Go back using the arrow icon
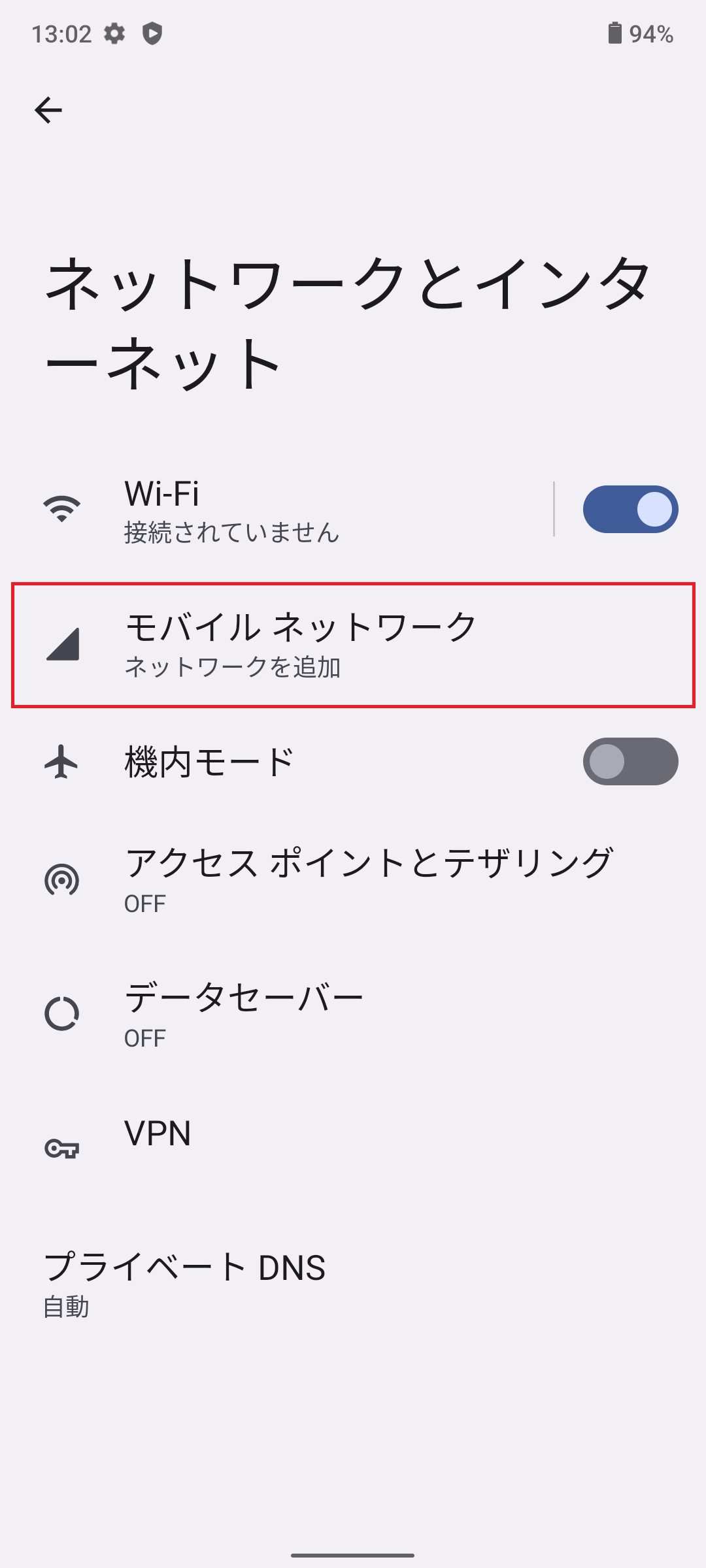 (48, 110)
